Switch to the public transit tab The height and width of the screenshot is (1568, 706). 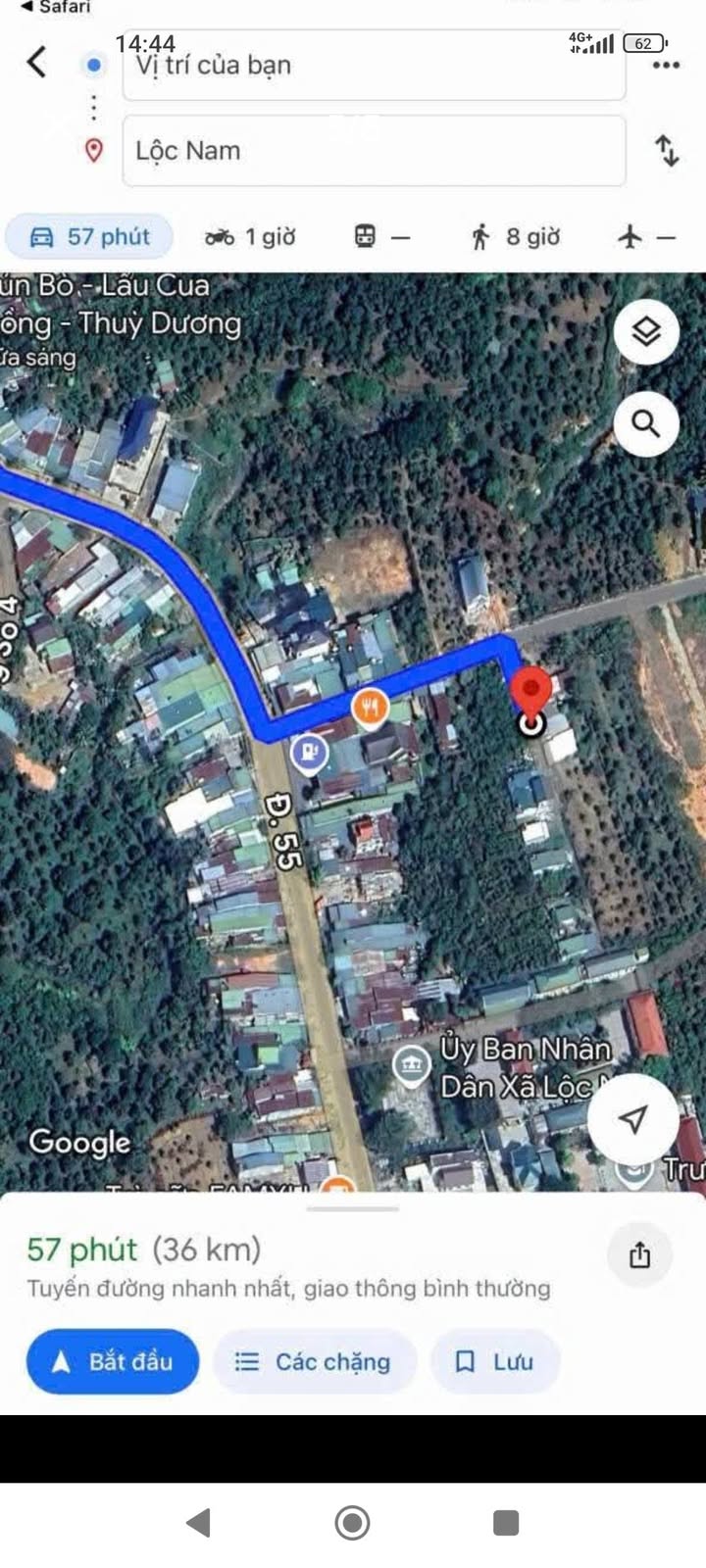pos(381,237)
